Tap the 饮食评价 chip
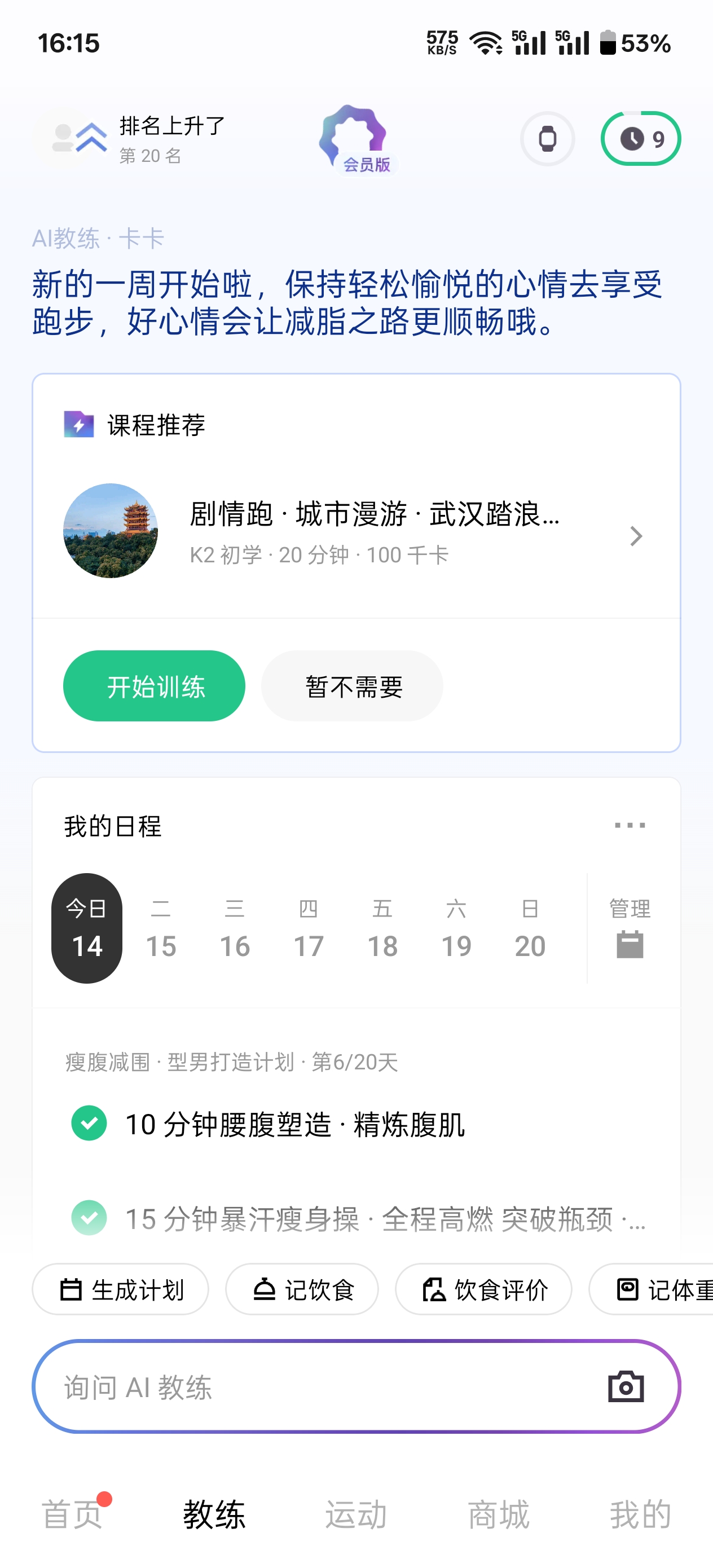Screen dimensions: 713x1568 click(x=483, y=1289)
